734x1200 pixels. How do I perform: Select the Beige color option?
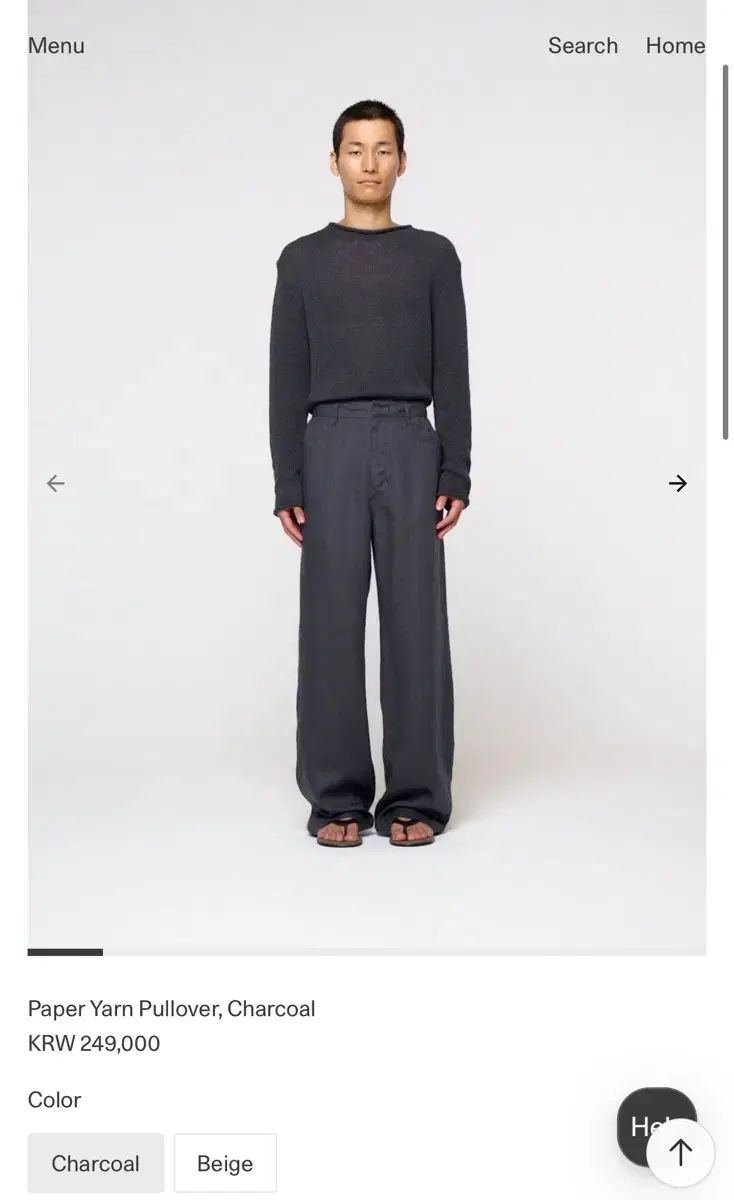[225, 1163]
